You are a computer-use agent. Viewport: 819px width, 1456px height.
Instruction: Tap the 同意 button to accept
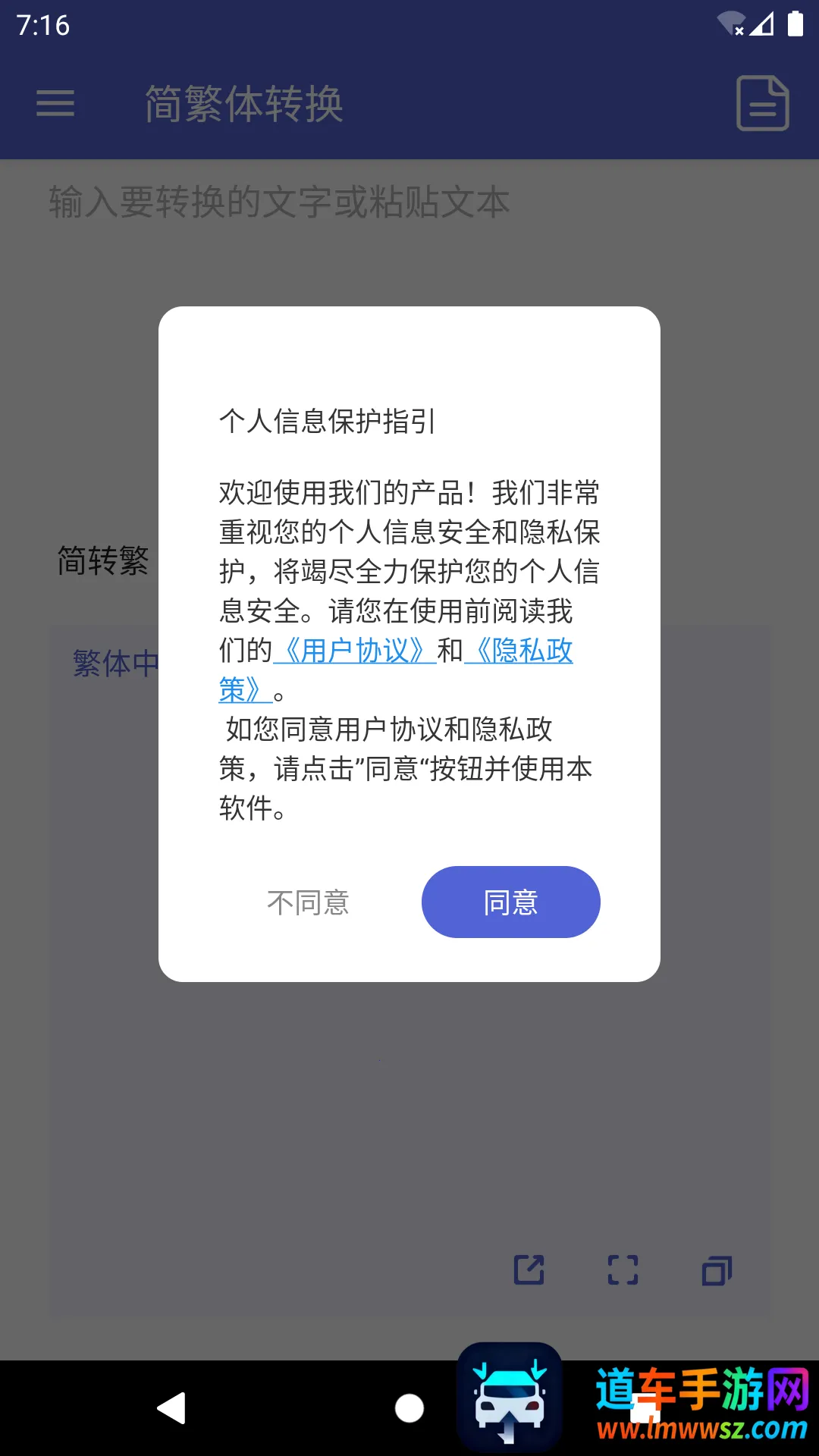tap(510, 902)
